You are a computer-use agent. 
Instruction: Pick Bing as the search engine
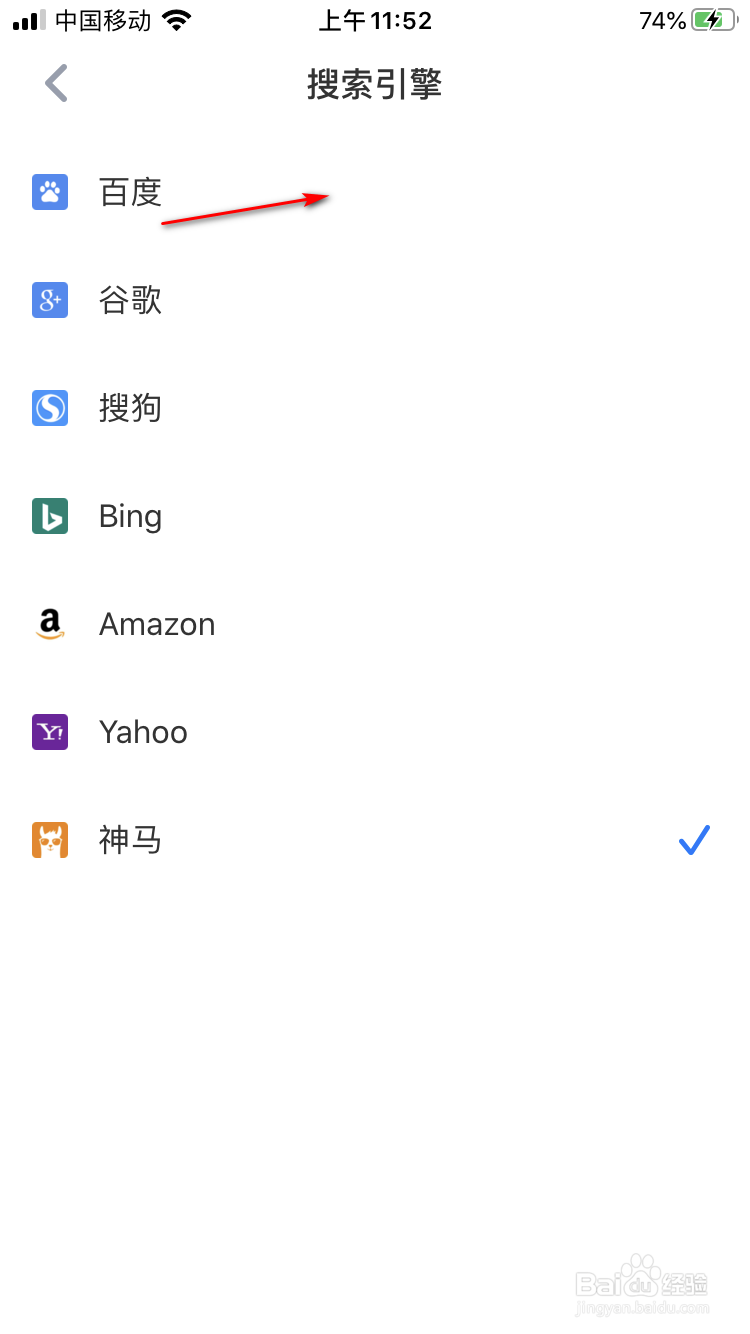click(375, 516)
